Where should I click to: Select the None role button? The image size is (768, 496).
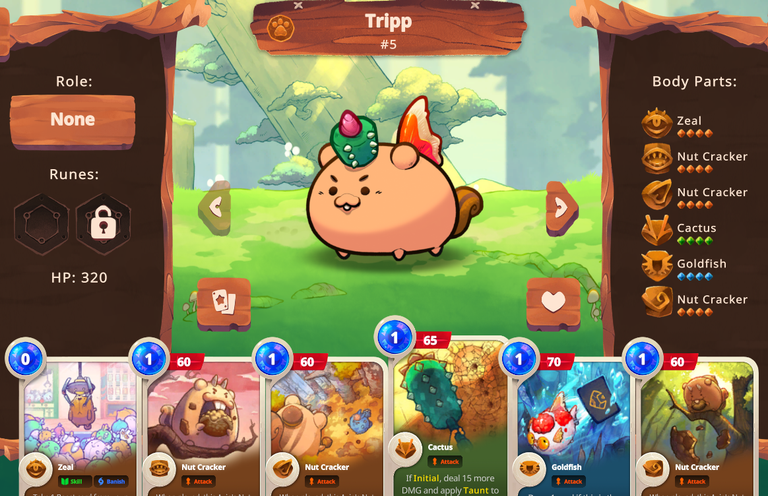coord(73,119)
